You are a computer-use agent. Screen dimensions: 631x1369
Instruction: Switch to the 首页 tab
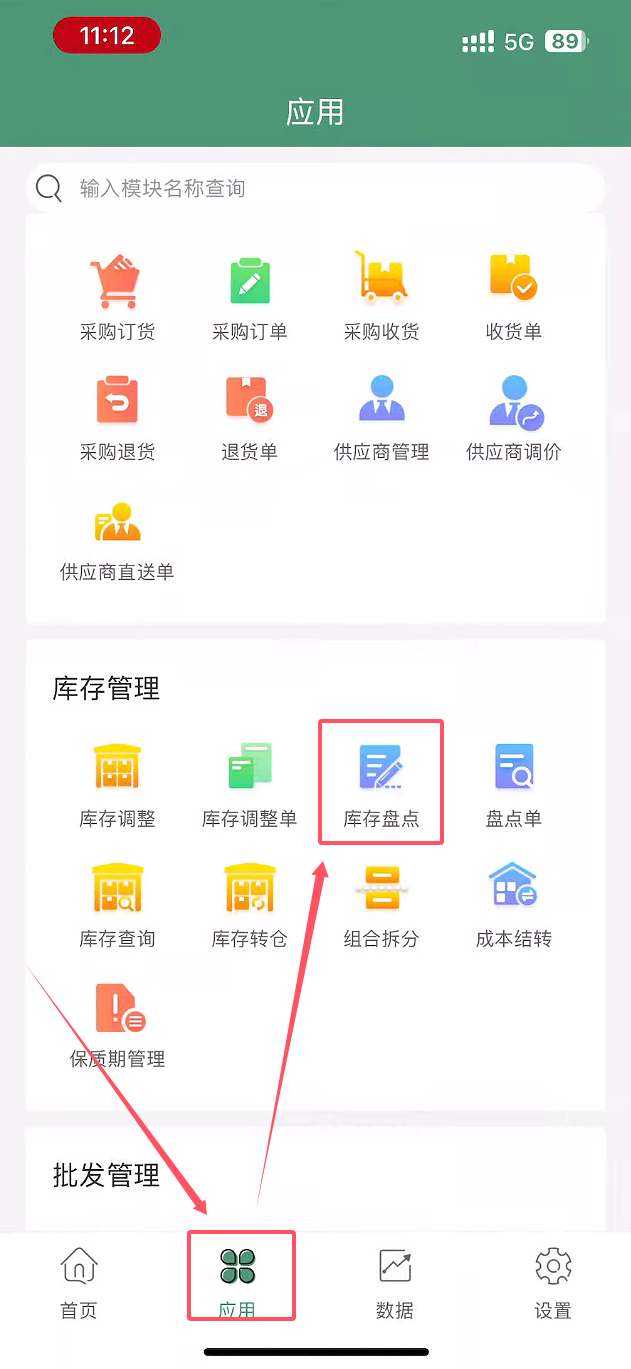(x=79, y=1283)
